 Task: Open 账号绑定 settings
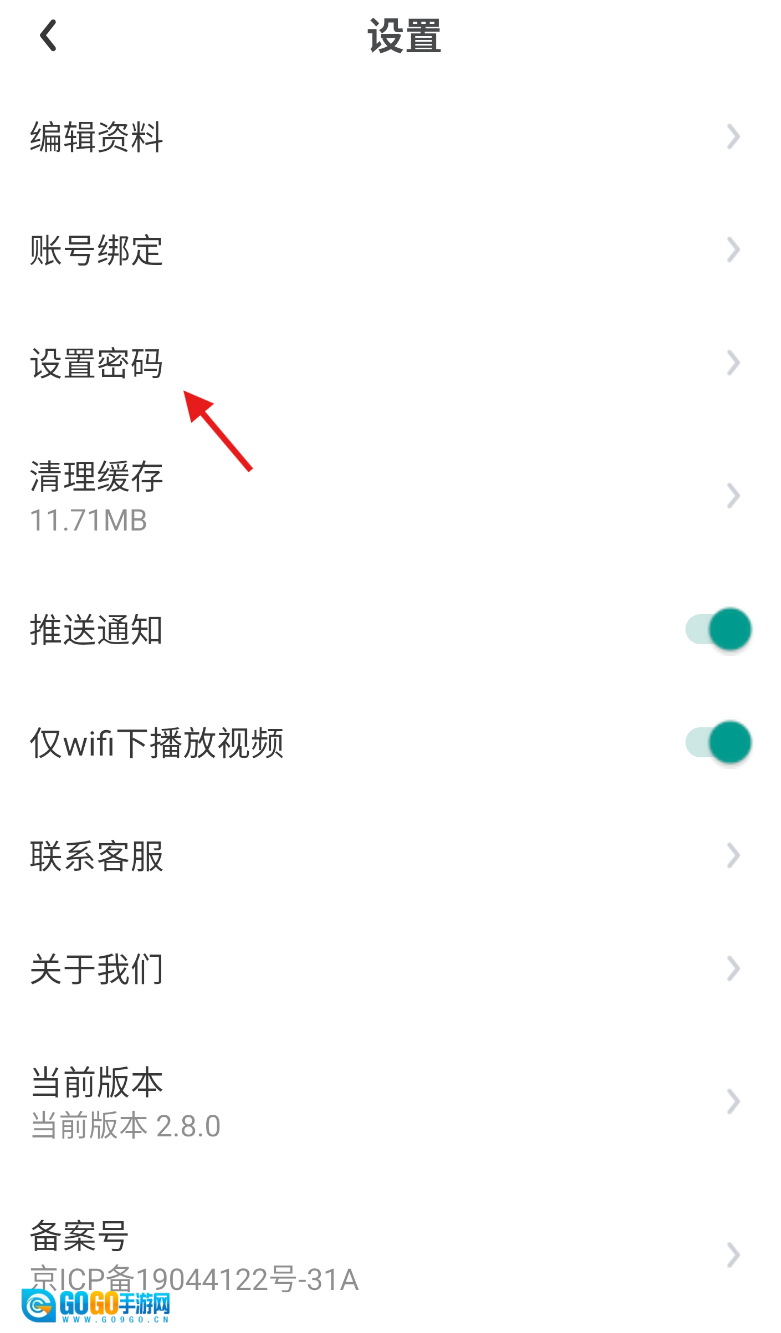coord(96,250)
